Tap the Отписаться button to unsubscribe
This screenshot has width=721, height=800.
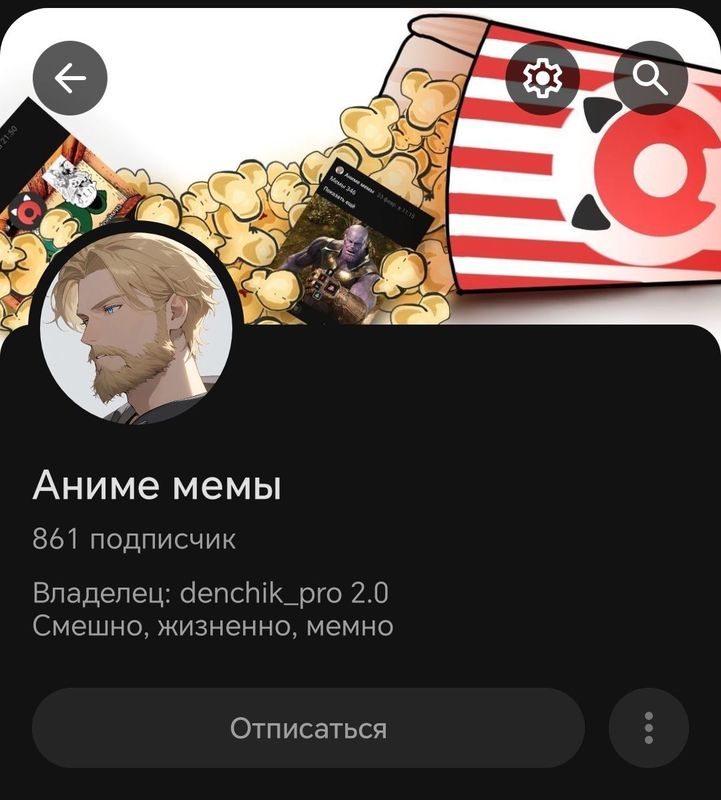[308, 728]
